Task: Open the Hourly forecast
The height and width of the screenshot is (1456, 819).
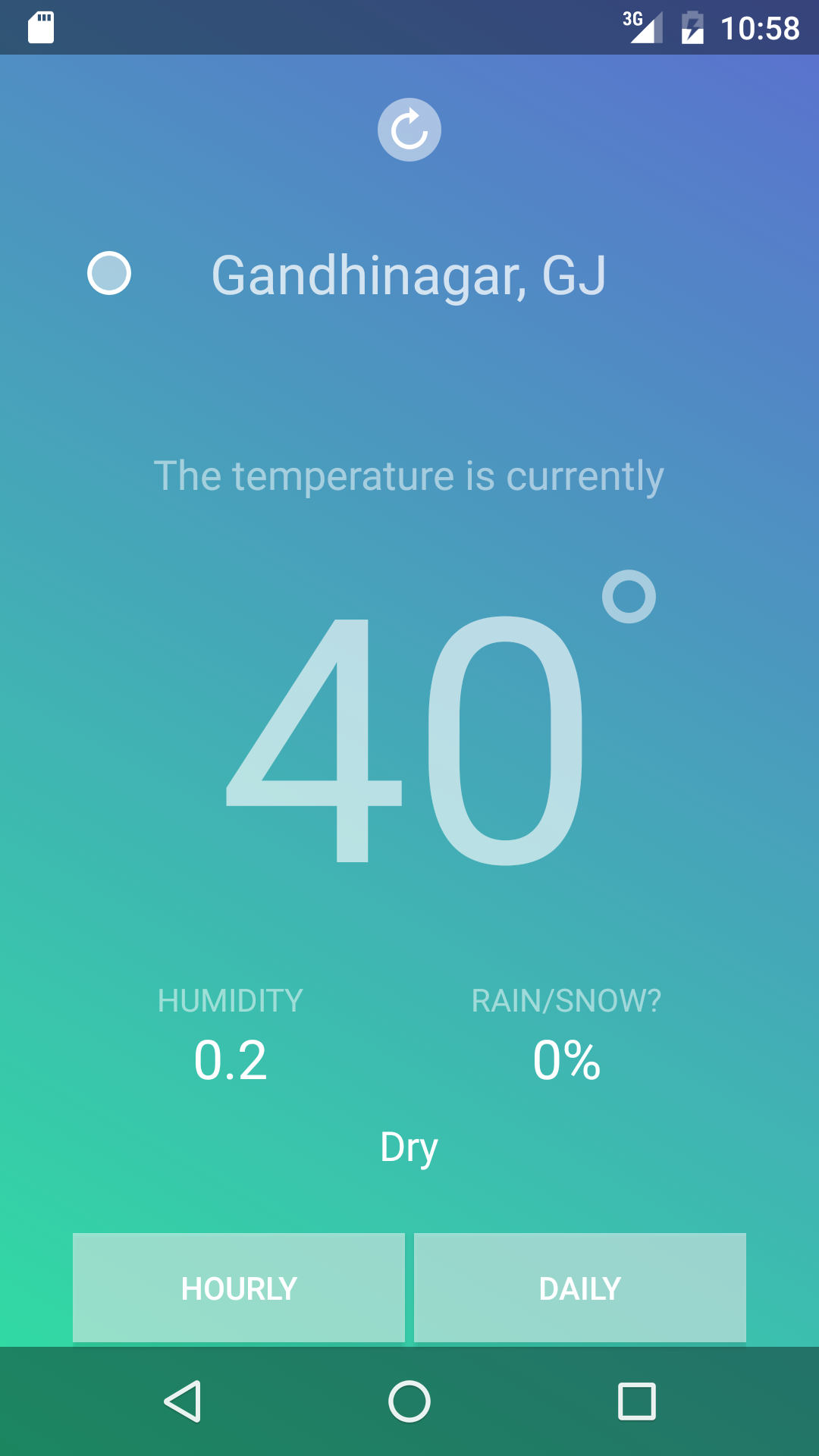Action: point(239,1288)
